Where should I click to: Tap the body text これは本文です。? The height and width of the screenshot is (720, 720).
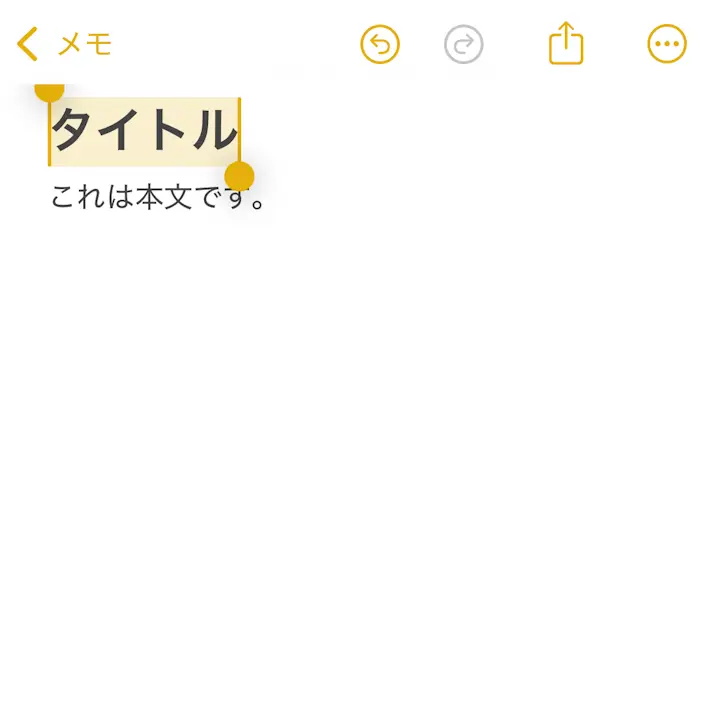[x=158, y=198]
